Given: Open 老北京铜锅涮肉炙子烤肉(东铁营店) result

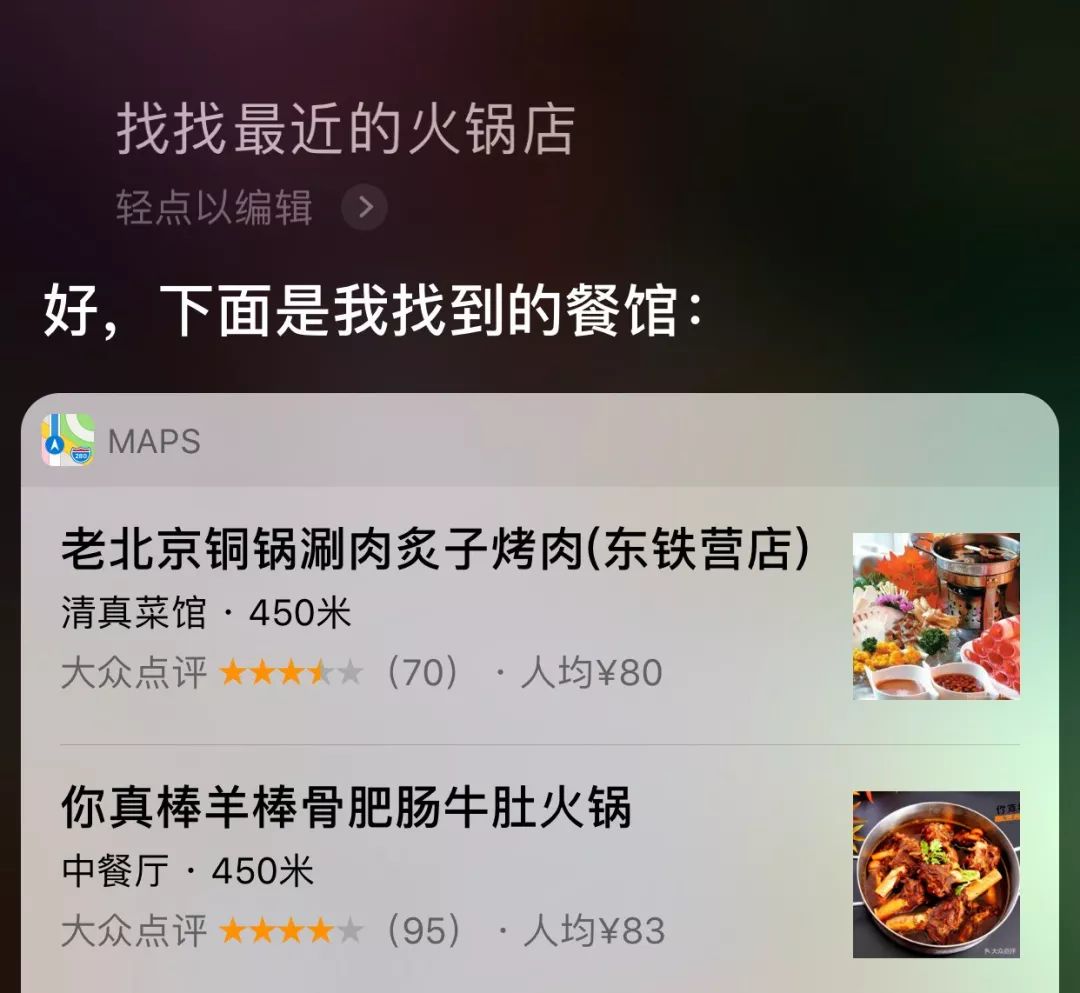Looking at the screenshot, I should tap(435, 550).
